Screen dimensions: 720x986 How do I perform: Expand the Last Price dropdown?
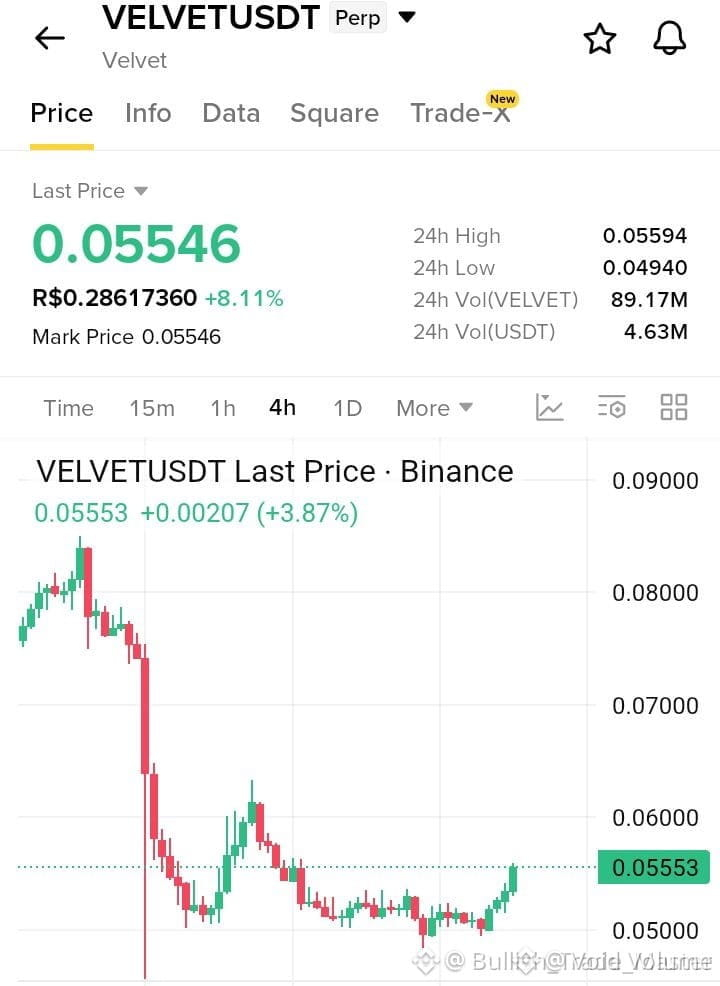click(x=89, y=191)
